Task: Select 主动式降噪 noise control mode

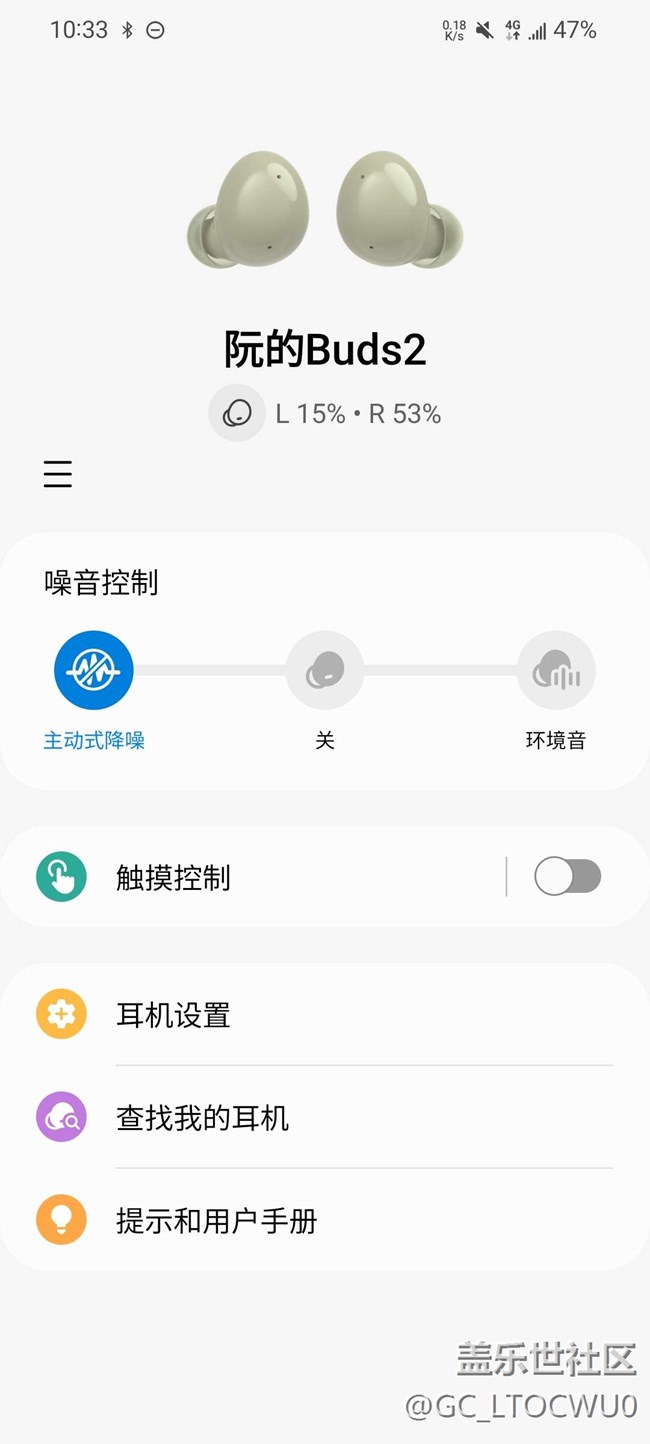Action: pos(94,670)
